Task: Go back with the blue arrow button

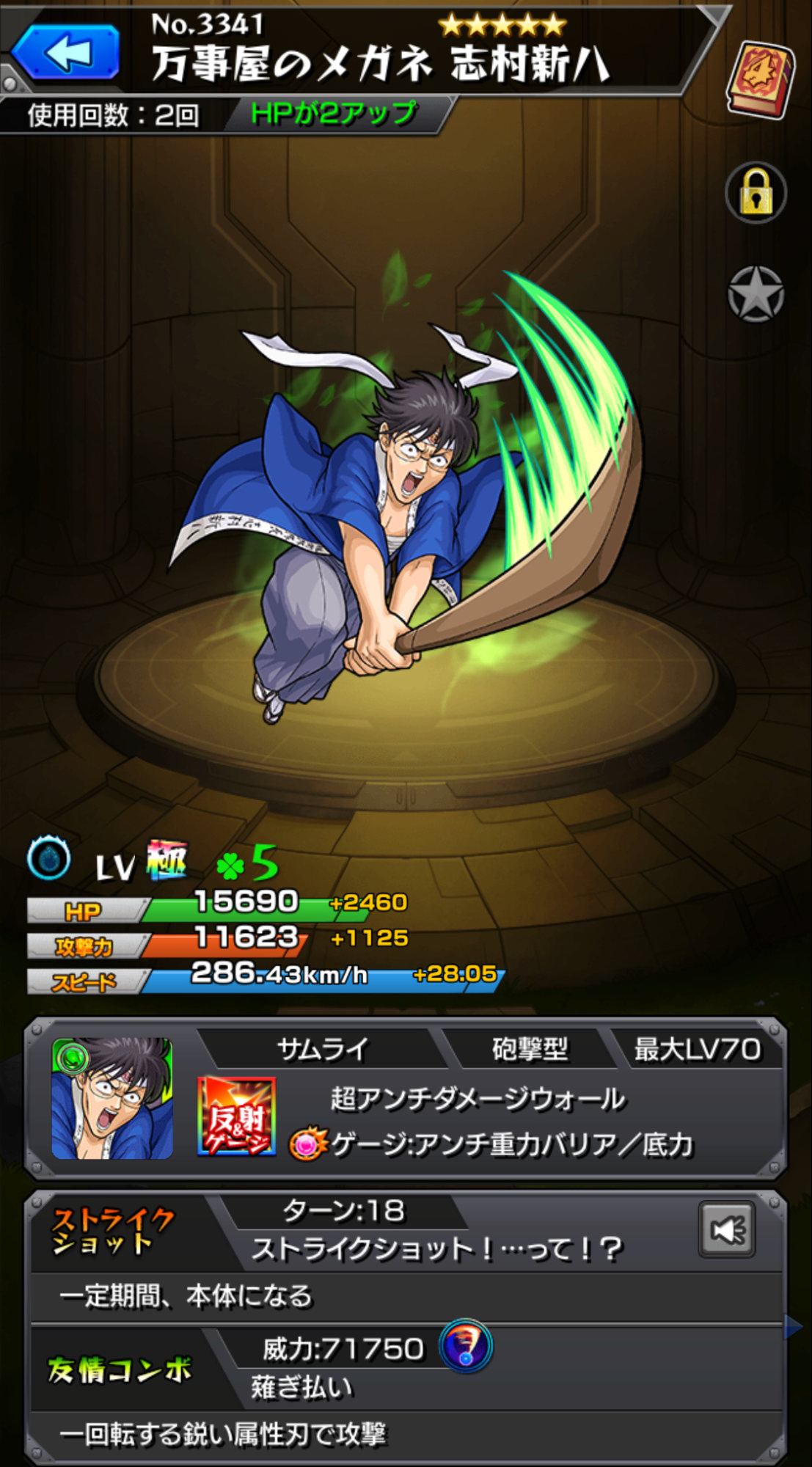Action: 66,53
